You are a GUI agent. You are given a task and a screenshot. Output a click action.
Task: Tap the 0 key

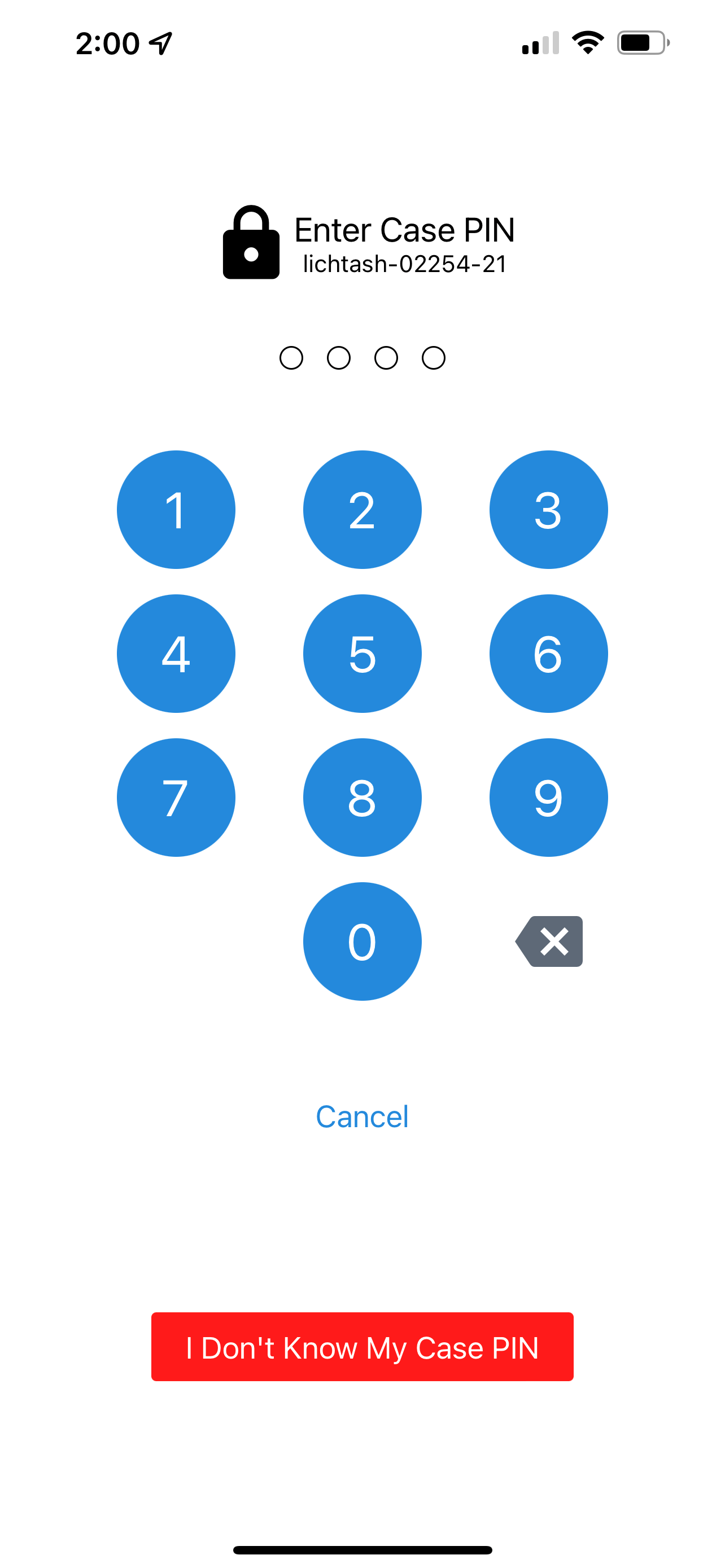[x=362, y=941]
